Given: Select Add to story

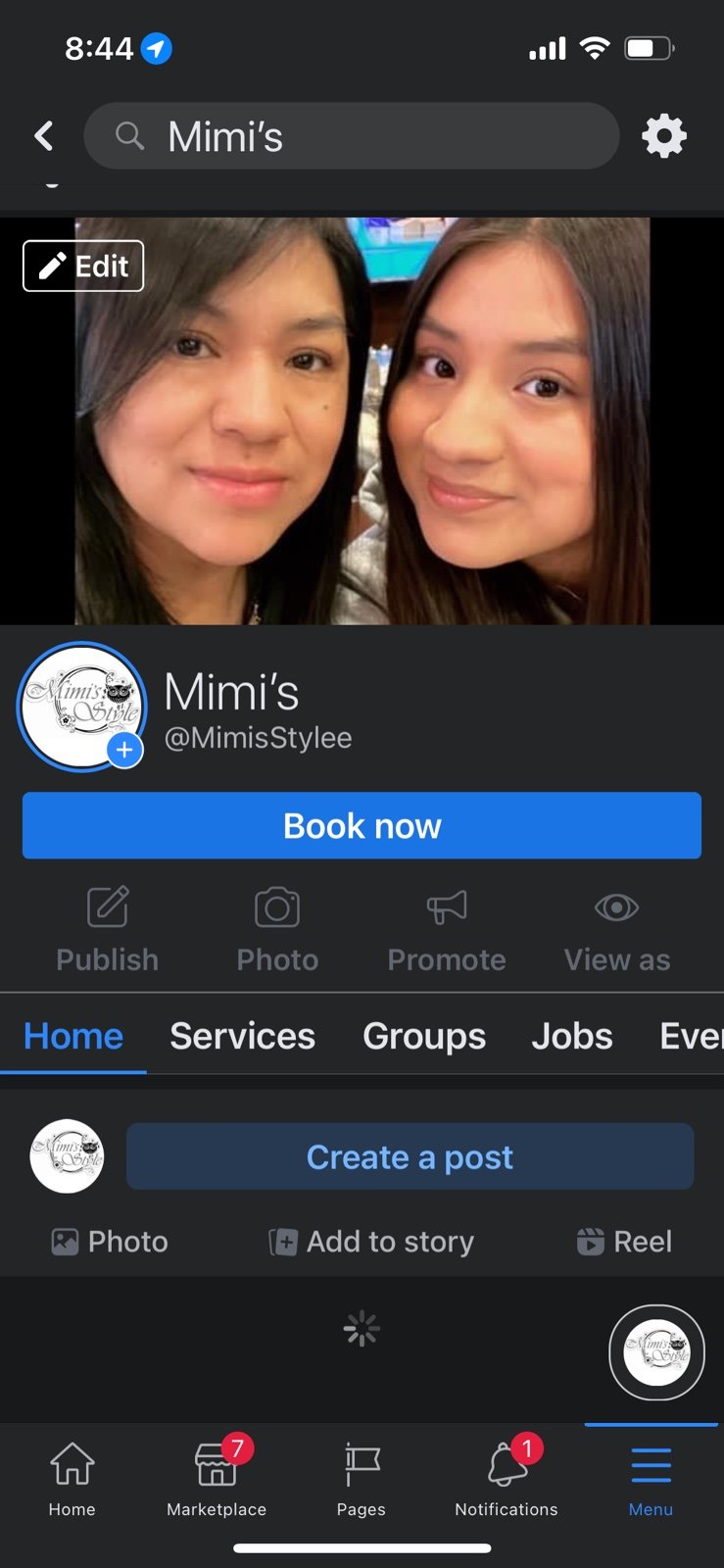Looking at the screenshot, I should 371,1242.
